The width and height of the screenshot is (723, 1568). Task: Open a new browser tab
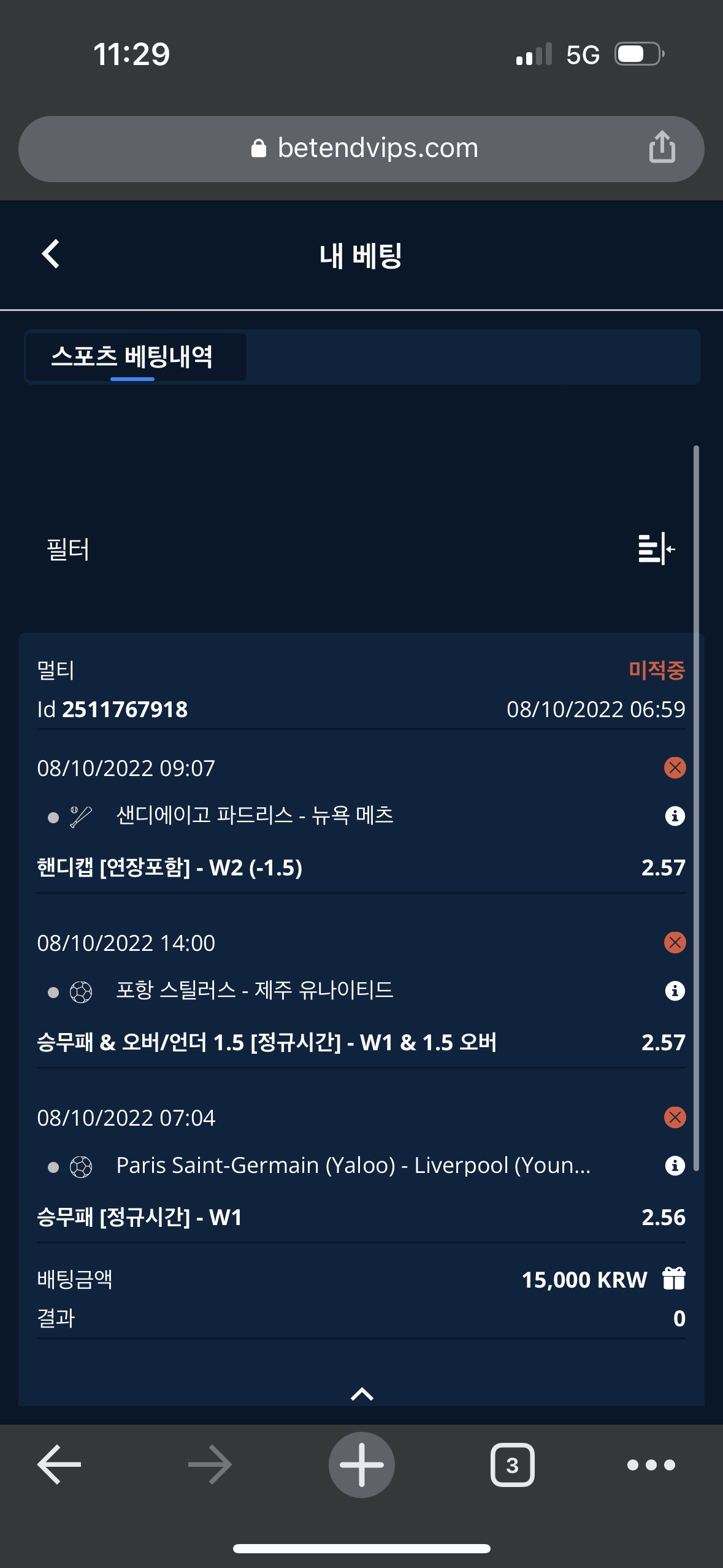[362, 1465]
